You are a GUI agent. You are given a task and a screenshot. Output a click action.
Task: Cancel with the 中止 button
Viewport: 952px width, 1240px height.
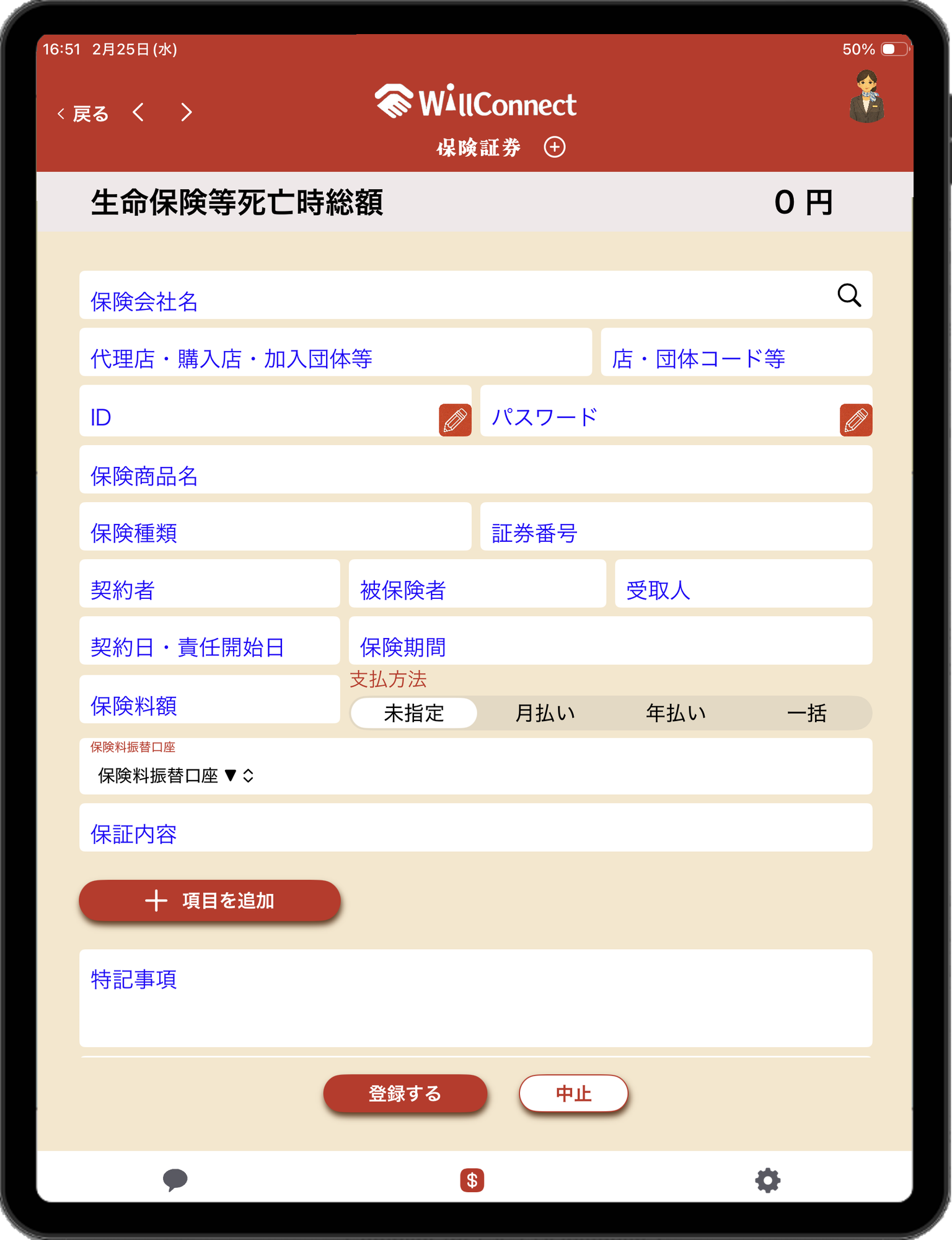pos(573,1093)
